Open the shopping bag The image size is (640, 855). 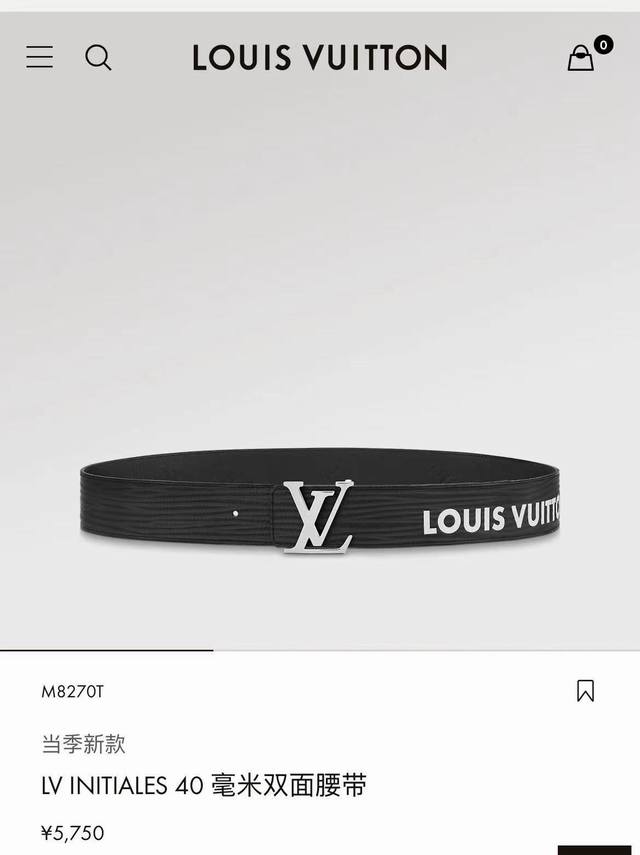pyautogui.click(x=581, y=58)
